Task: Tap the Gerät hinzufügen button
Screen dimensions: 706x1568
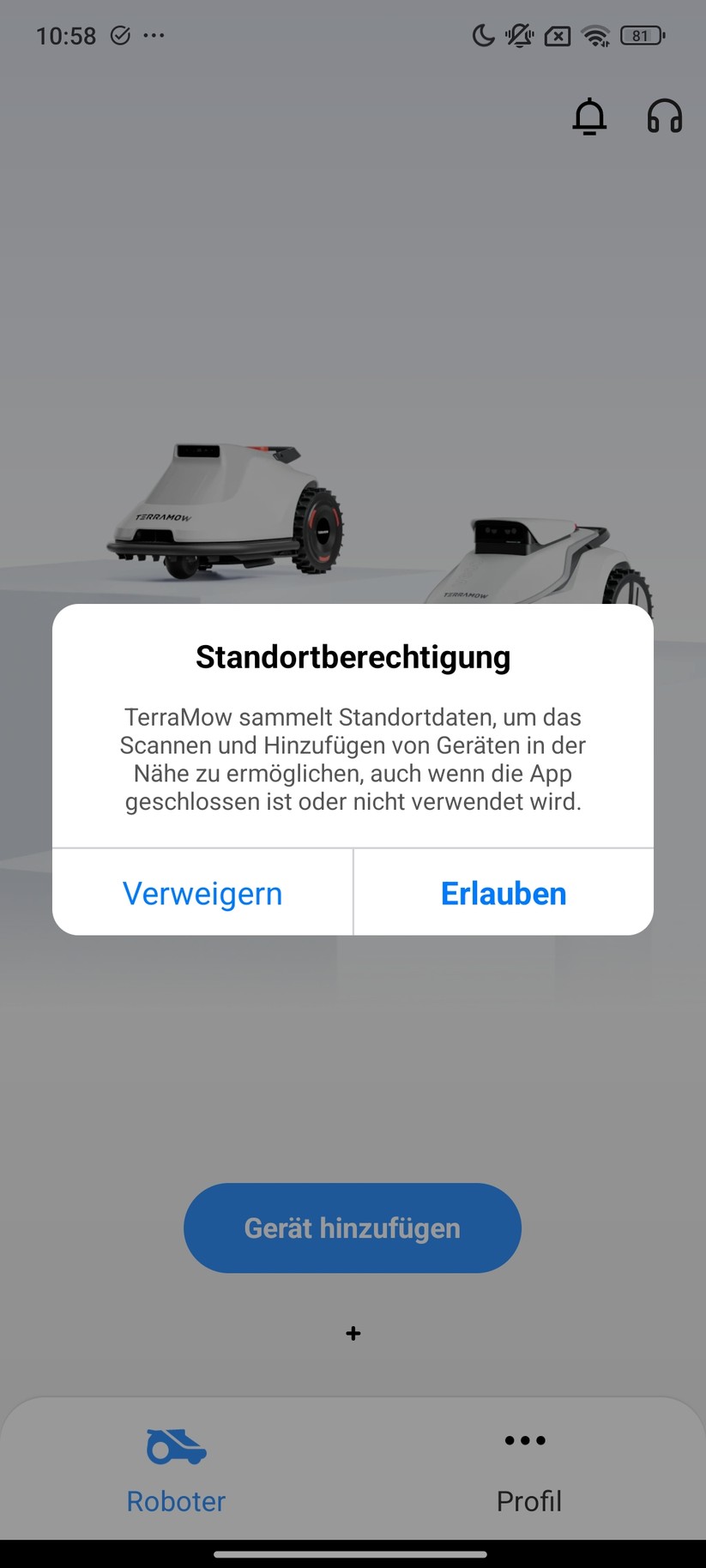Action: point(353,1227)
